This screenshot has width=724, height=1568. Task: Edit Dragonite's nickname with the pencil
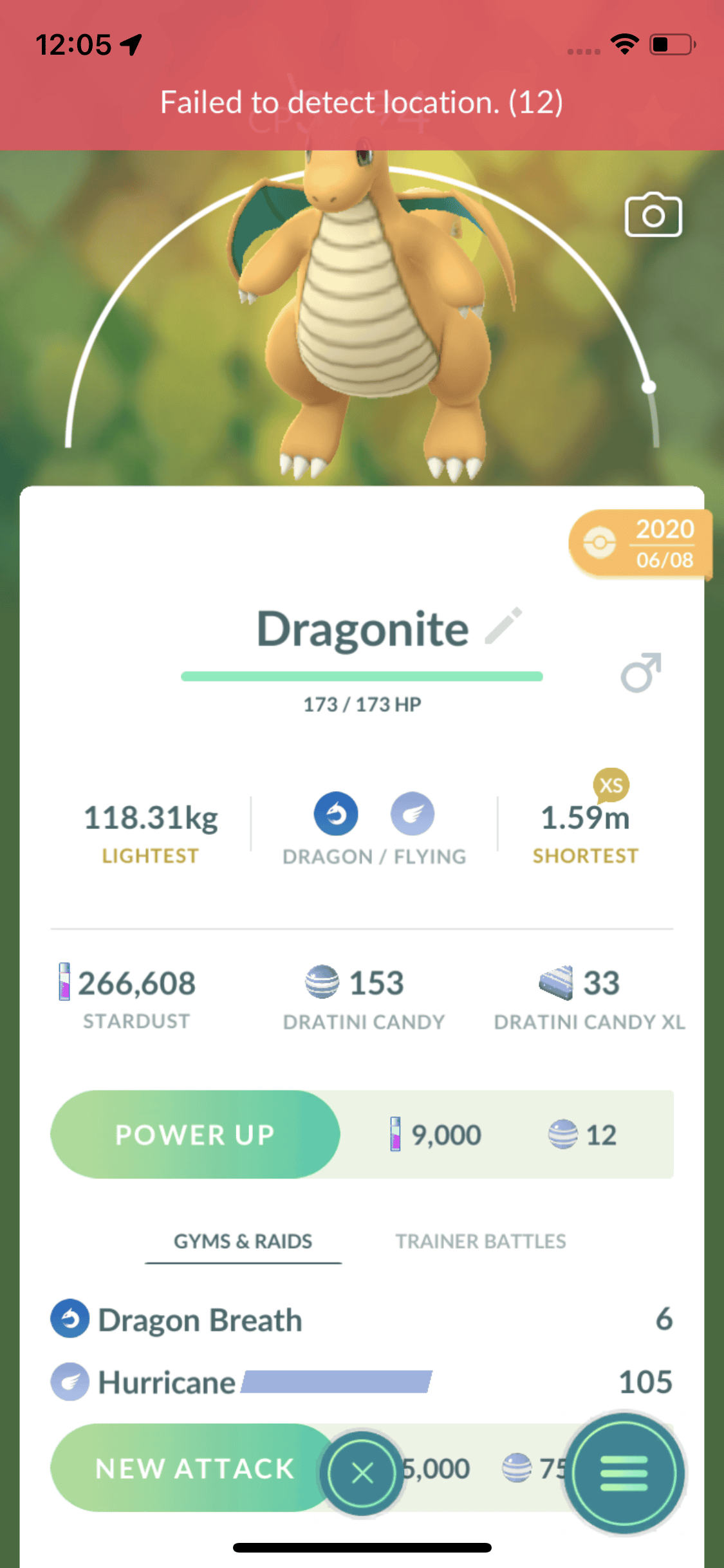tap(503, 626)
